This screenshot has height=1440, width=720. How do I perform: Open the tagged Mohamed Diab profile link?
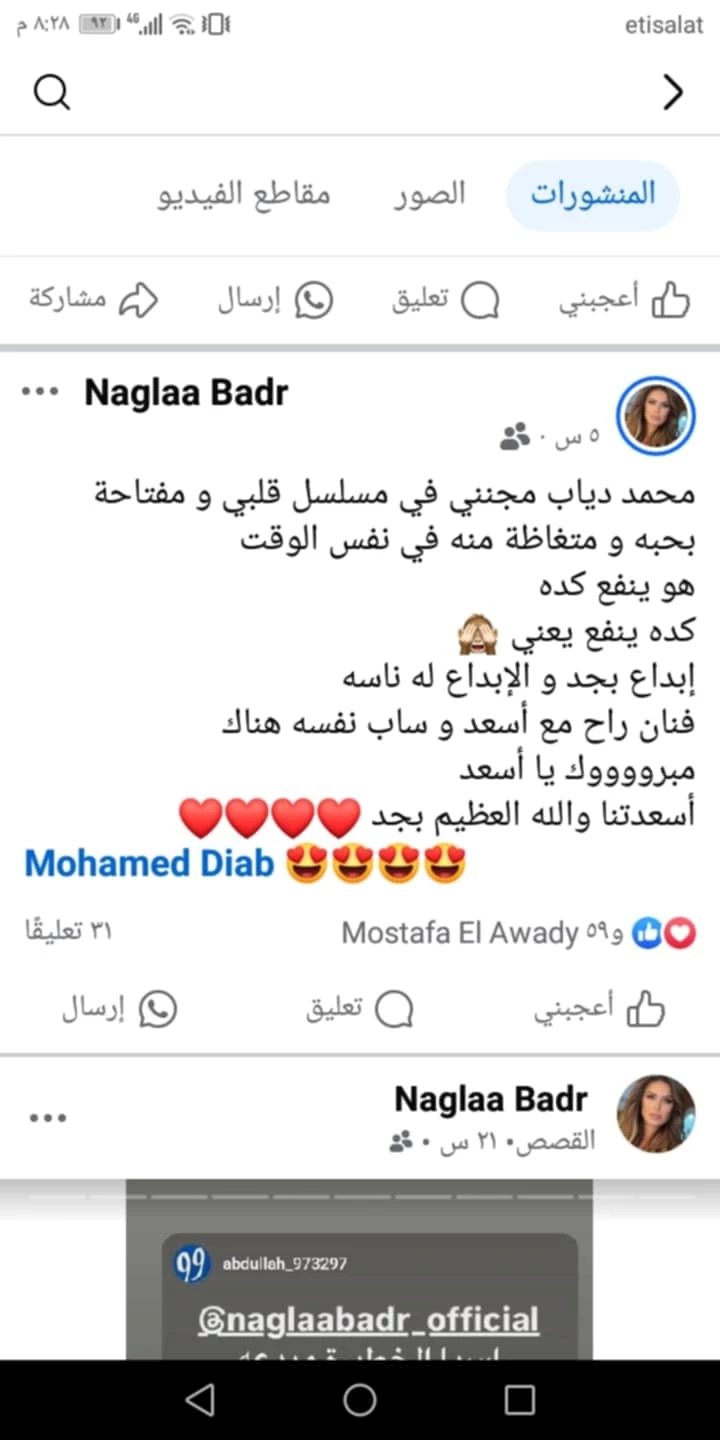pyautogui.click(x=150, y=864)
